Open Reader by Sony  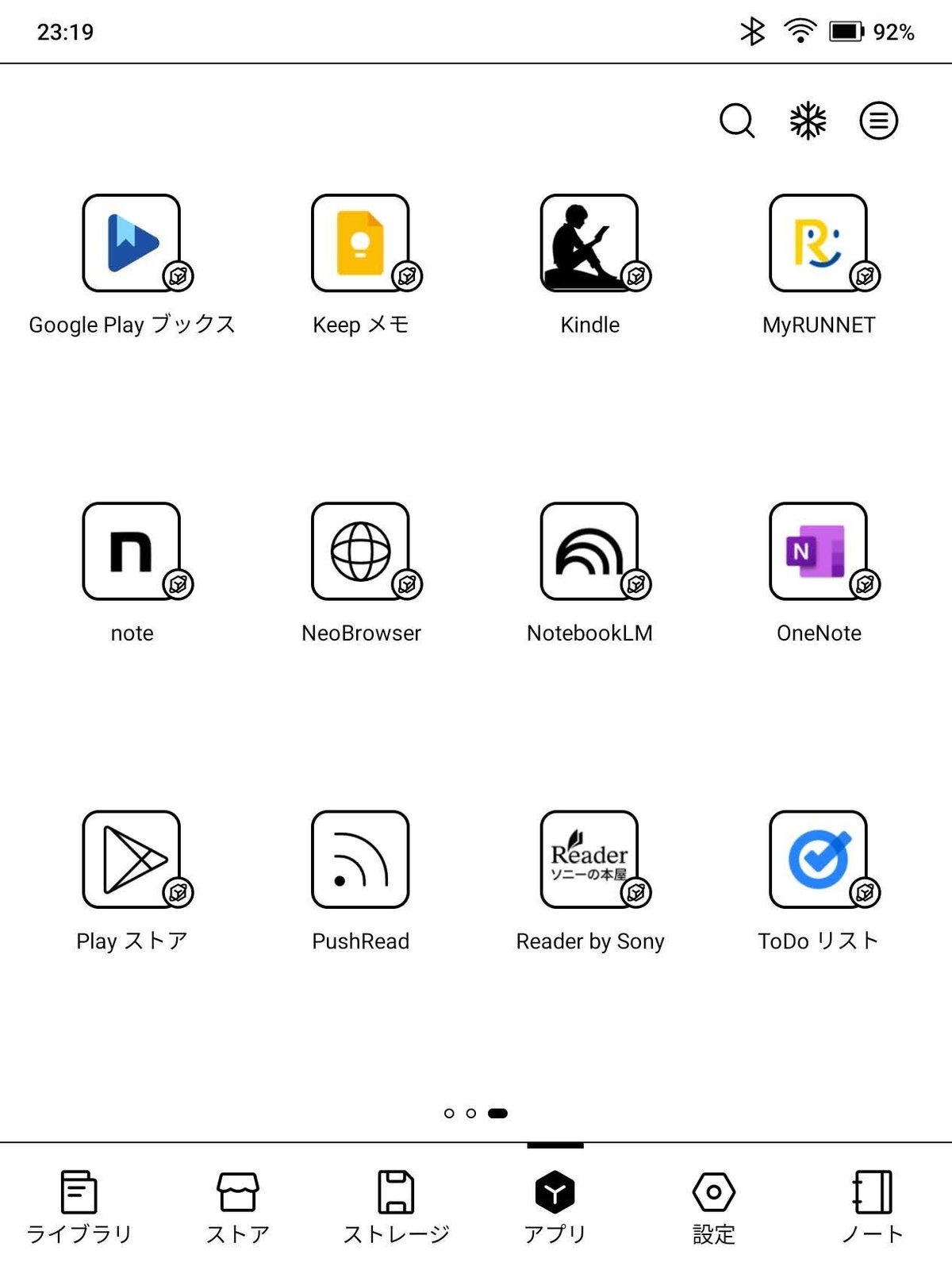coord(589,860)
